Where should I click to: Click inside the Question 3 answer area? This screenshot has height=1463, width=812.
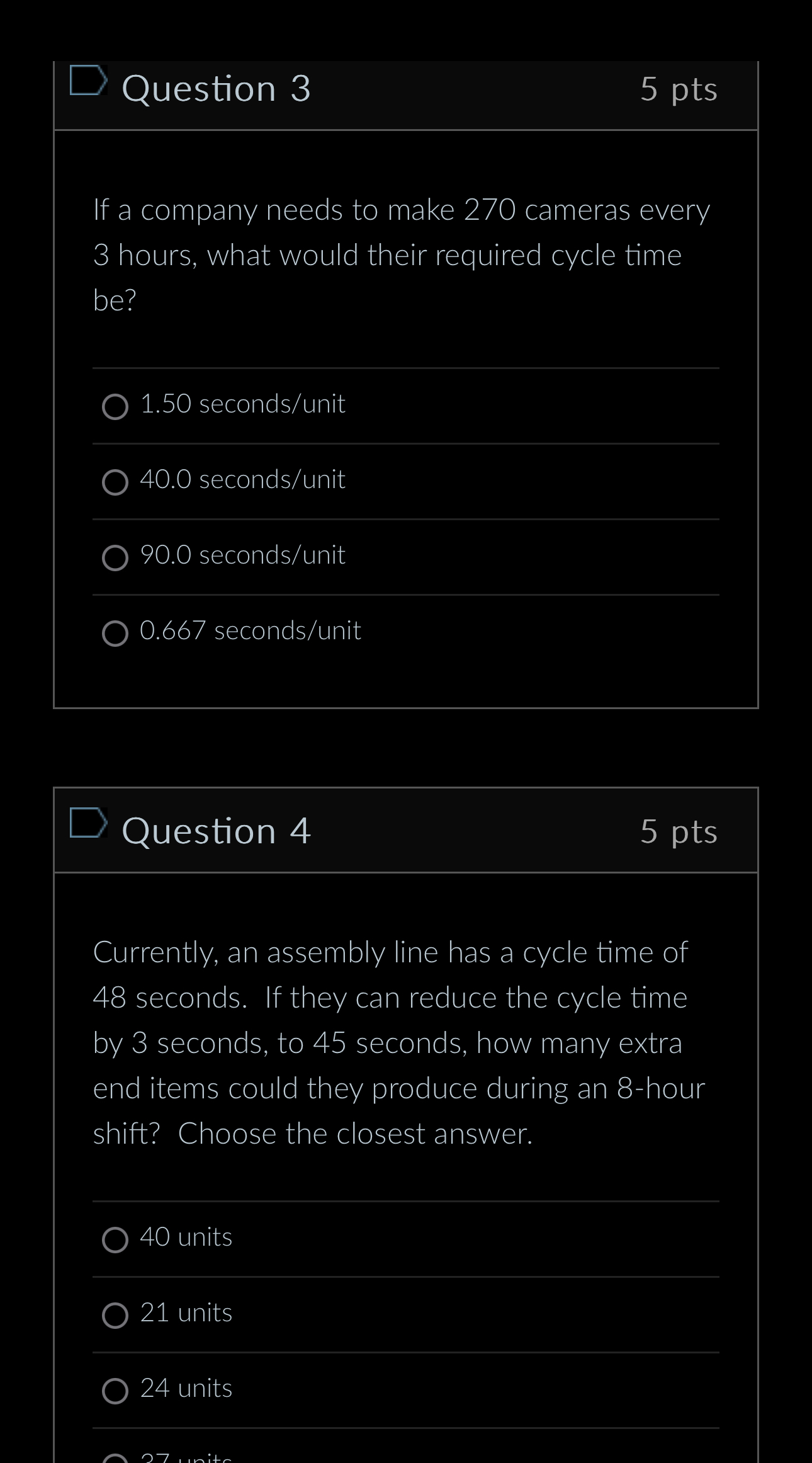point(406,516)
